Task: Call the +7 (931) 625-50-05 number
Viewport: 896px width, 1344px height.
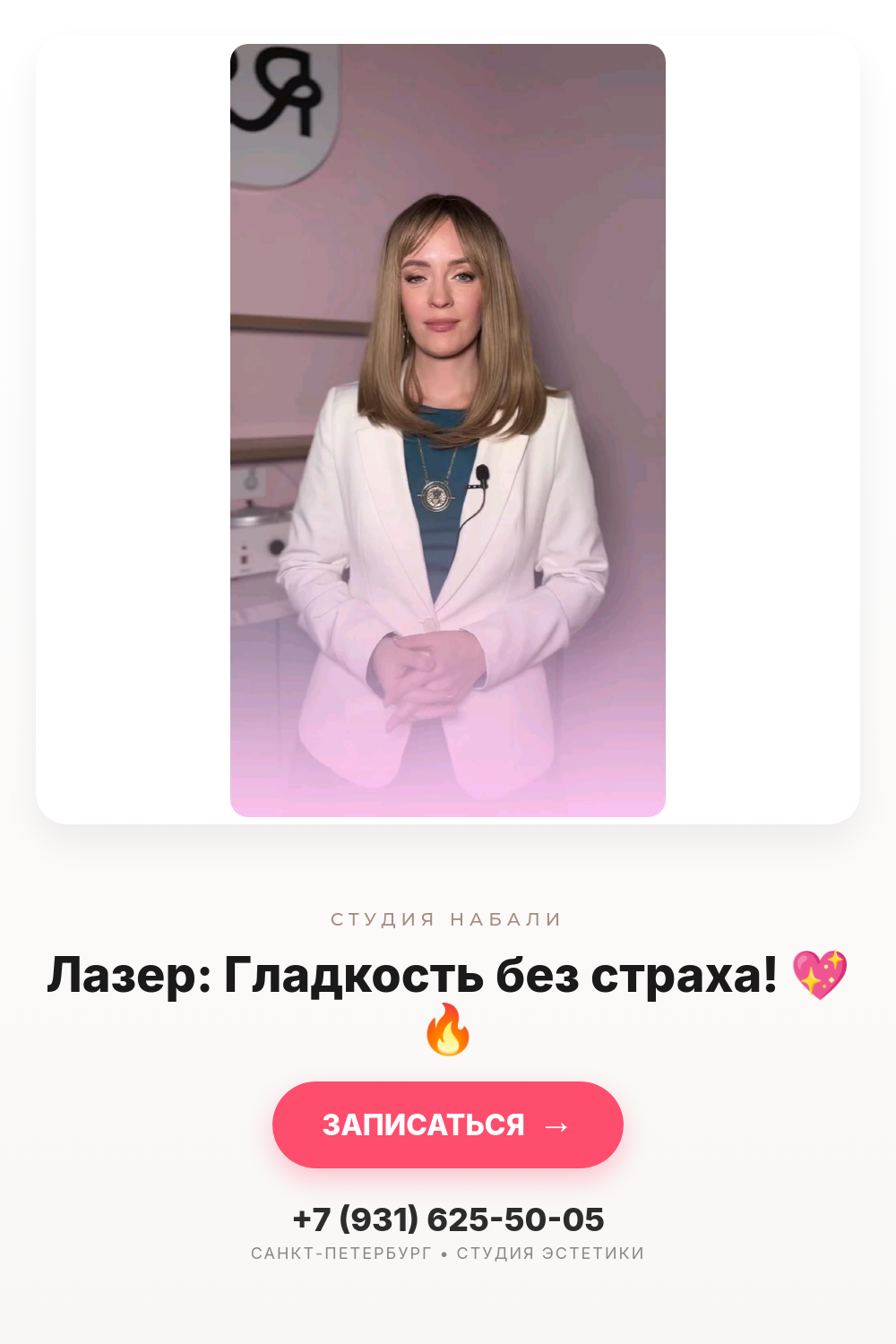Action: 448,1219
